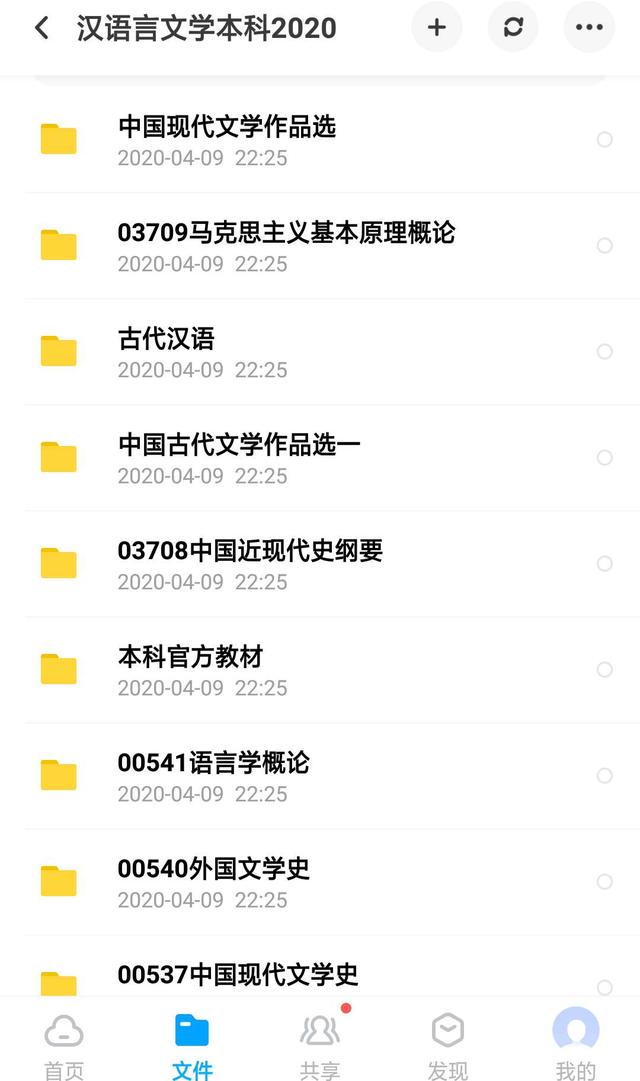Open the 中国古代文学作品选一 folder

(332, 458)
